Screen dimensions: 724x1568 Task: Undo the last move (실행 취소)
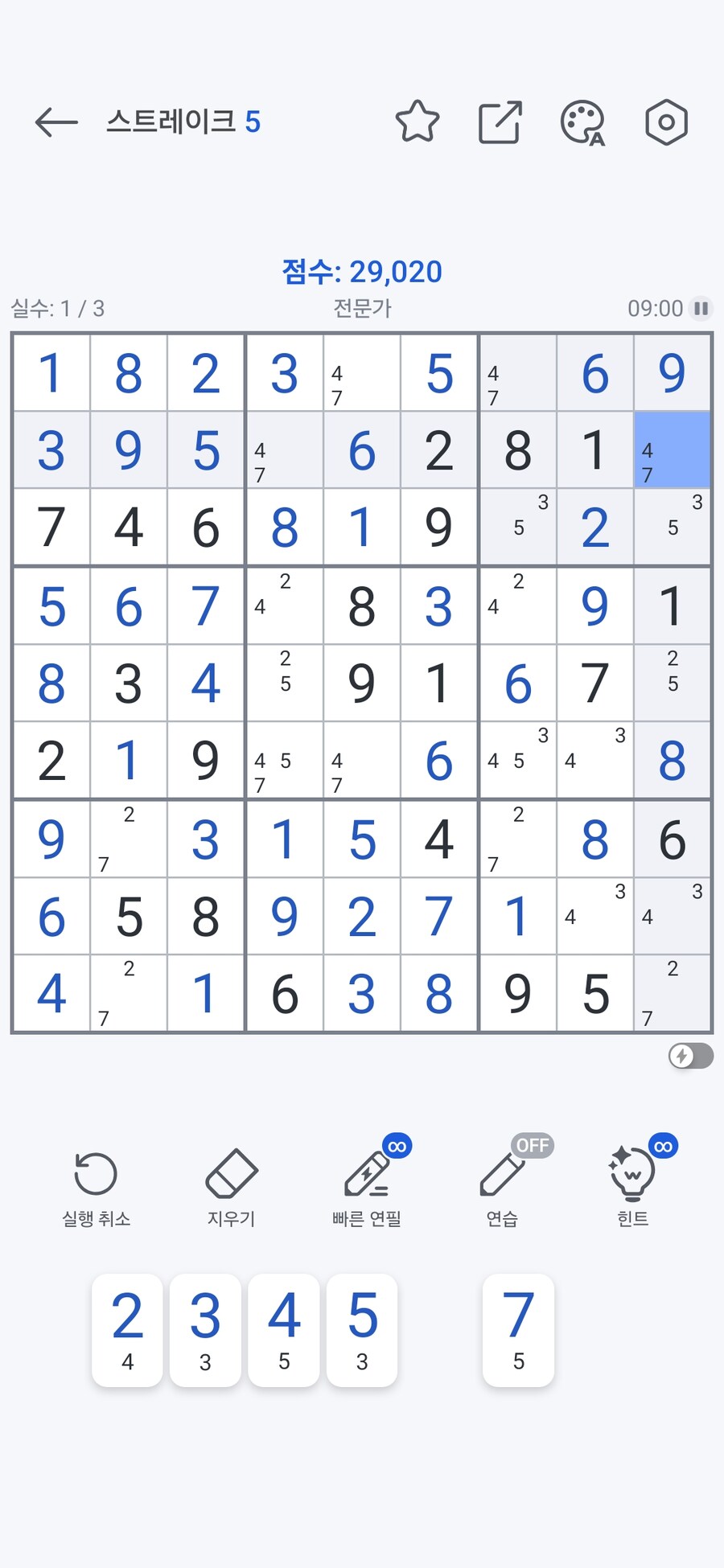tap(96, 1187)
